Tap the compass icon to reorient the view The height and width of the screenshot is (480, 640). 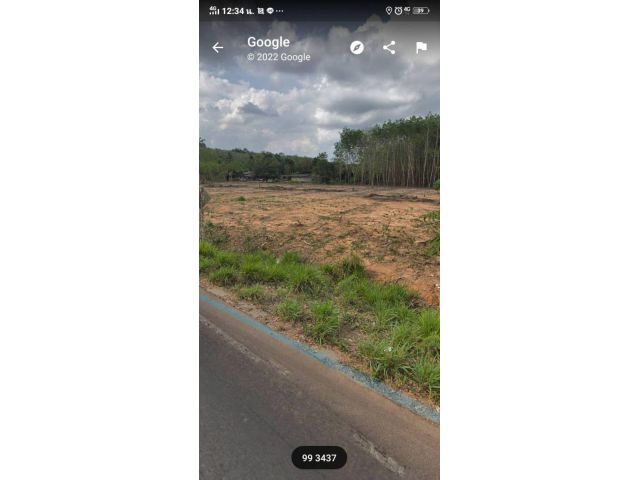point(357,48)
